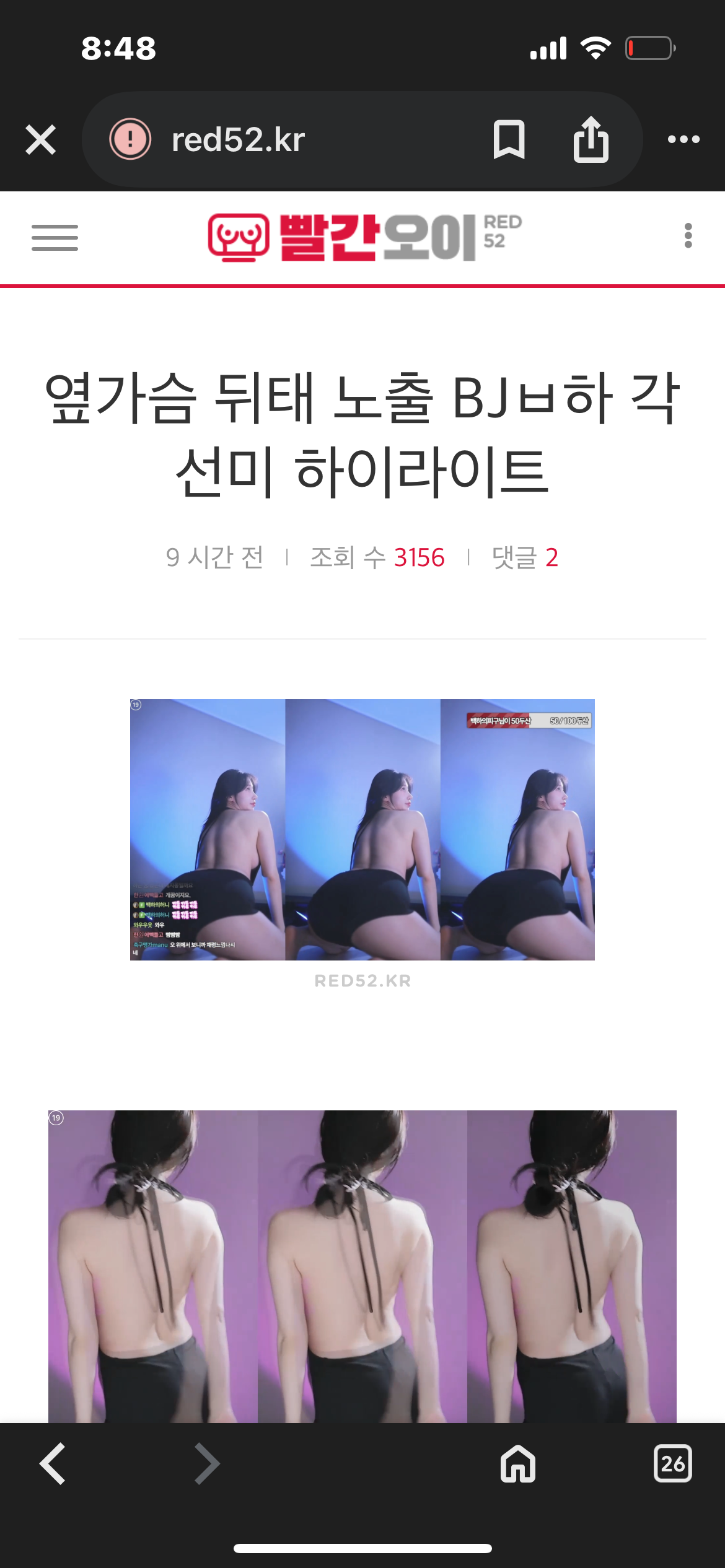
Task: Go to RED52 home via header logo
Action: [364, 237]
